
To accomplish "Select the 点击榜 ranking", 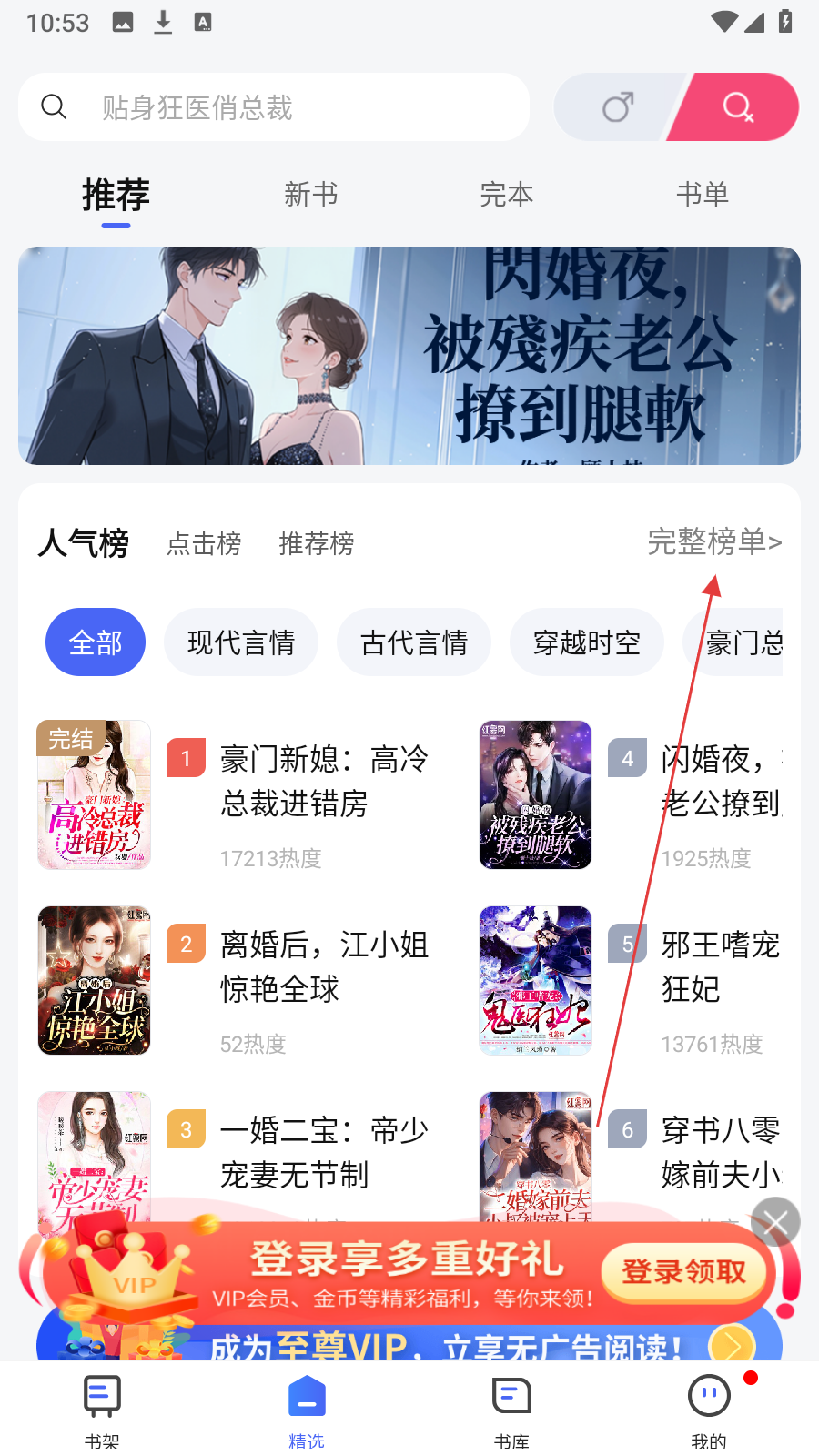I will 204,543.
